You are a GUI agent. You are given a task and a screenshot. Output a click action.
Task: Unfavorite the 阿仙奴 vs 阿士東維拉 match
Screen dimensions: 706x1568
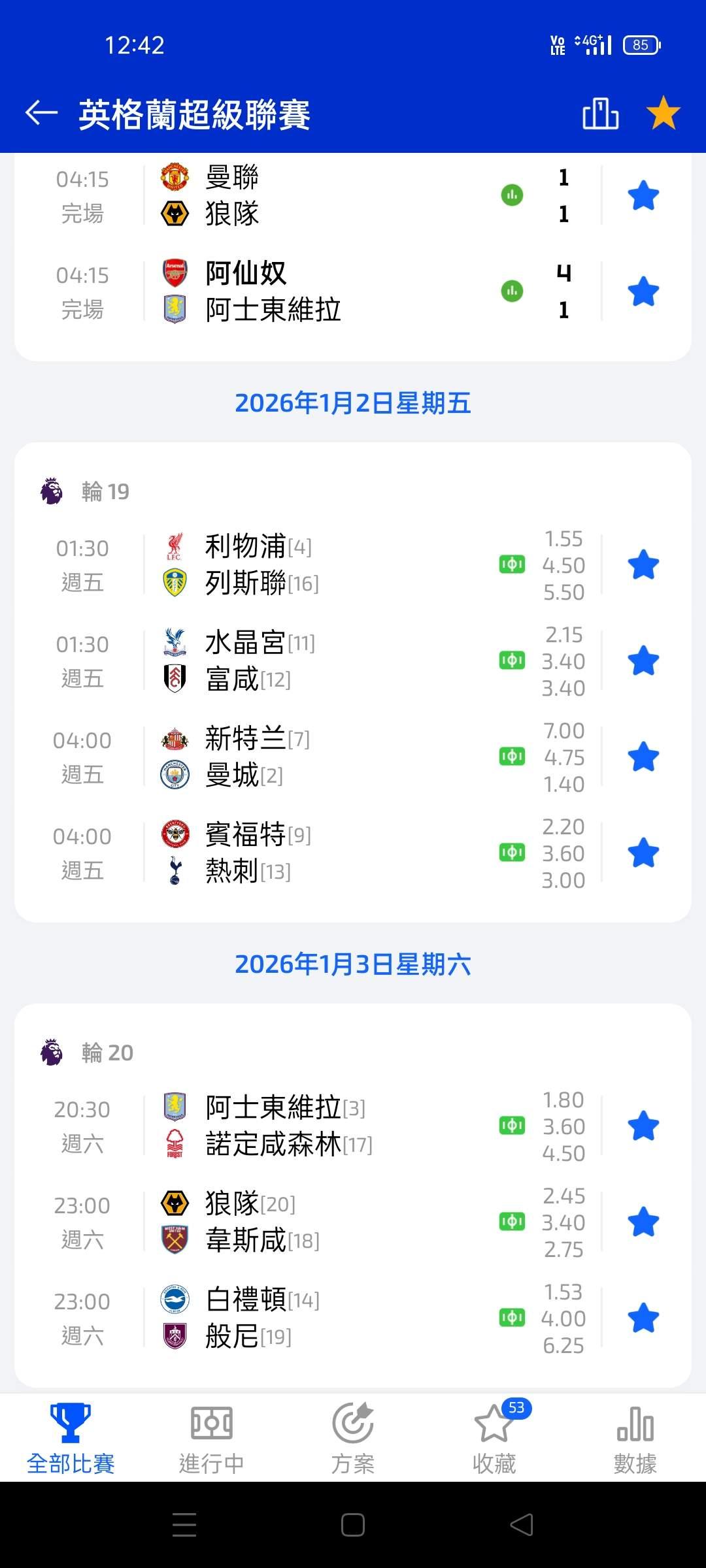tap(643, 291)
